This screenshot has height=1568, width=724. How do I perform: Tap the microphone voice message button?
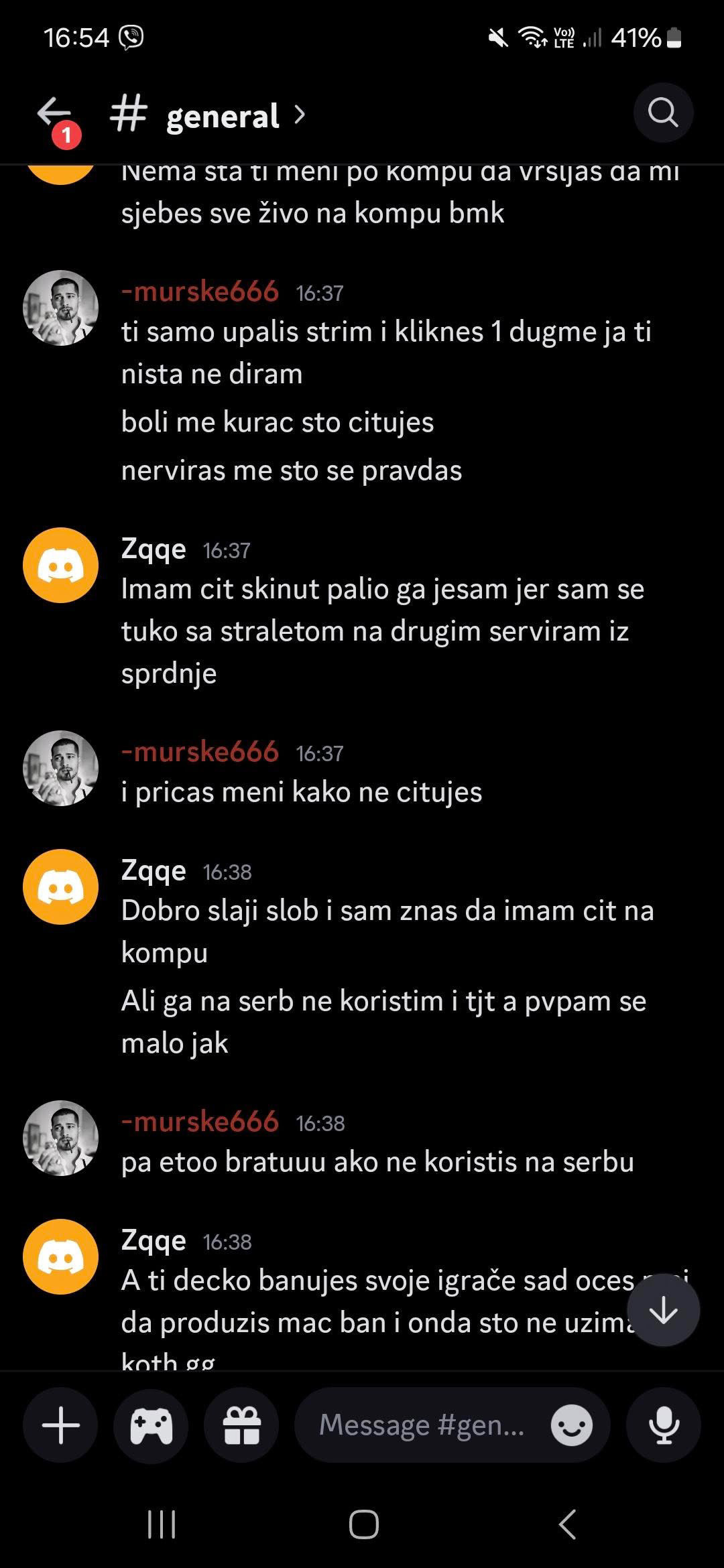(664, 1425)
